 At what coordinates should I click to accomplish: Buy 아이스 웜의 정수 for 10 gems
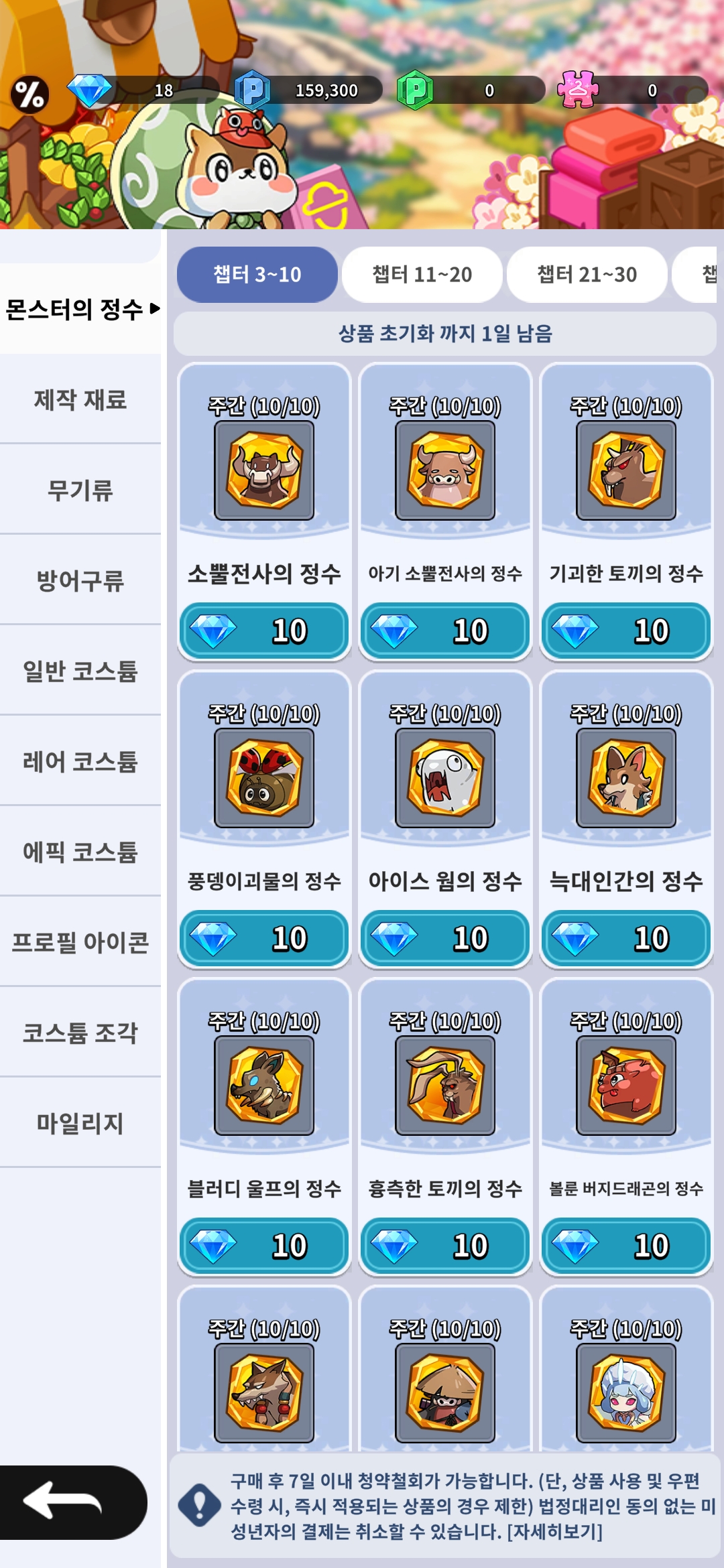click(x=445, y=938)
